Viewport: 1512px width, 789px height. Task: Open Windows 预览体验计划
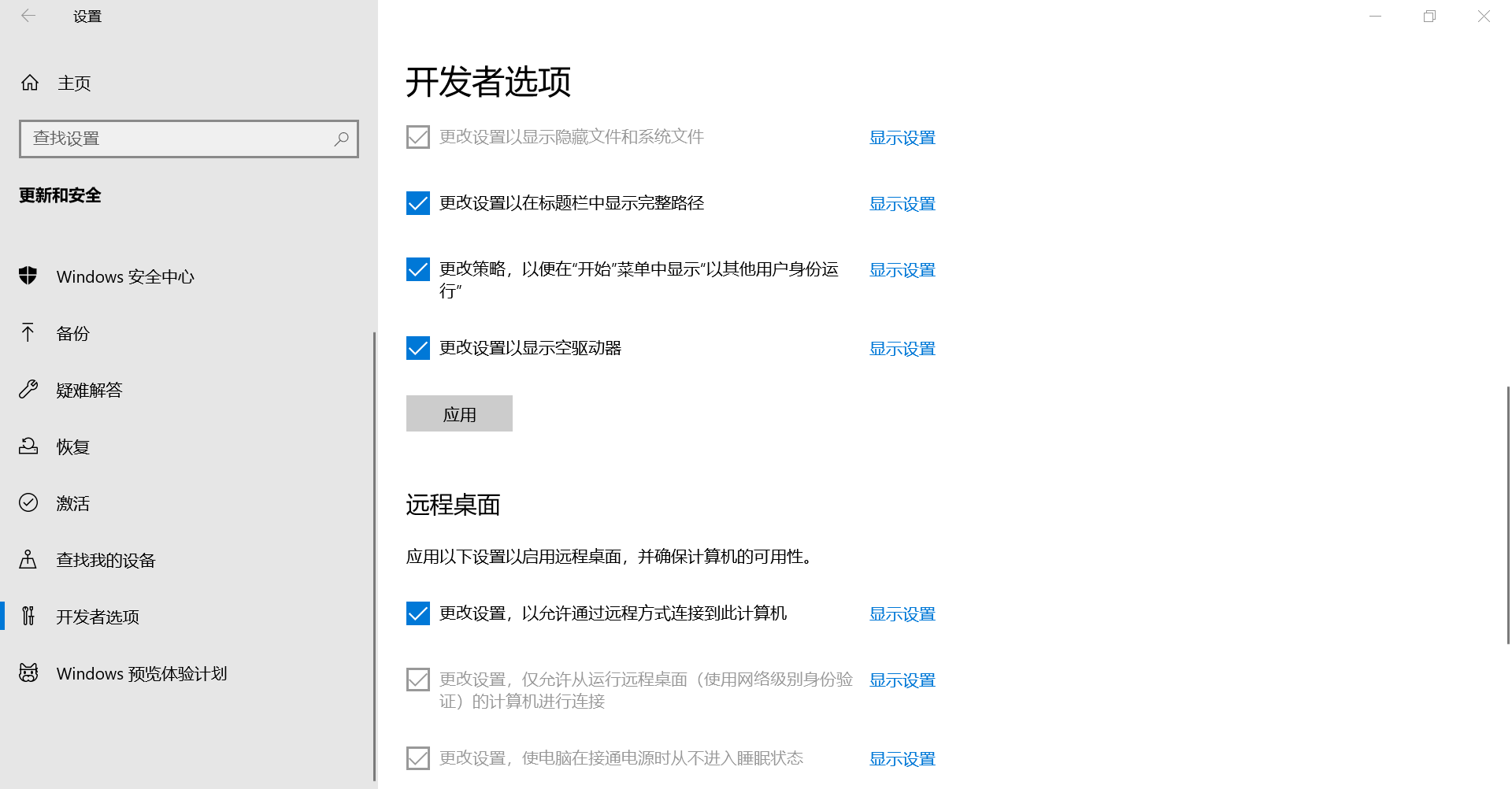[x=142, y=674]
